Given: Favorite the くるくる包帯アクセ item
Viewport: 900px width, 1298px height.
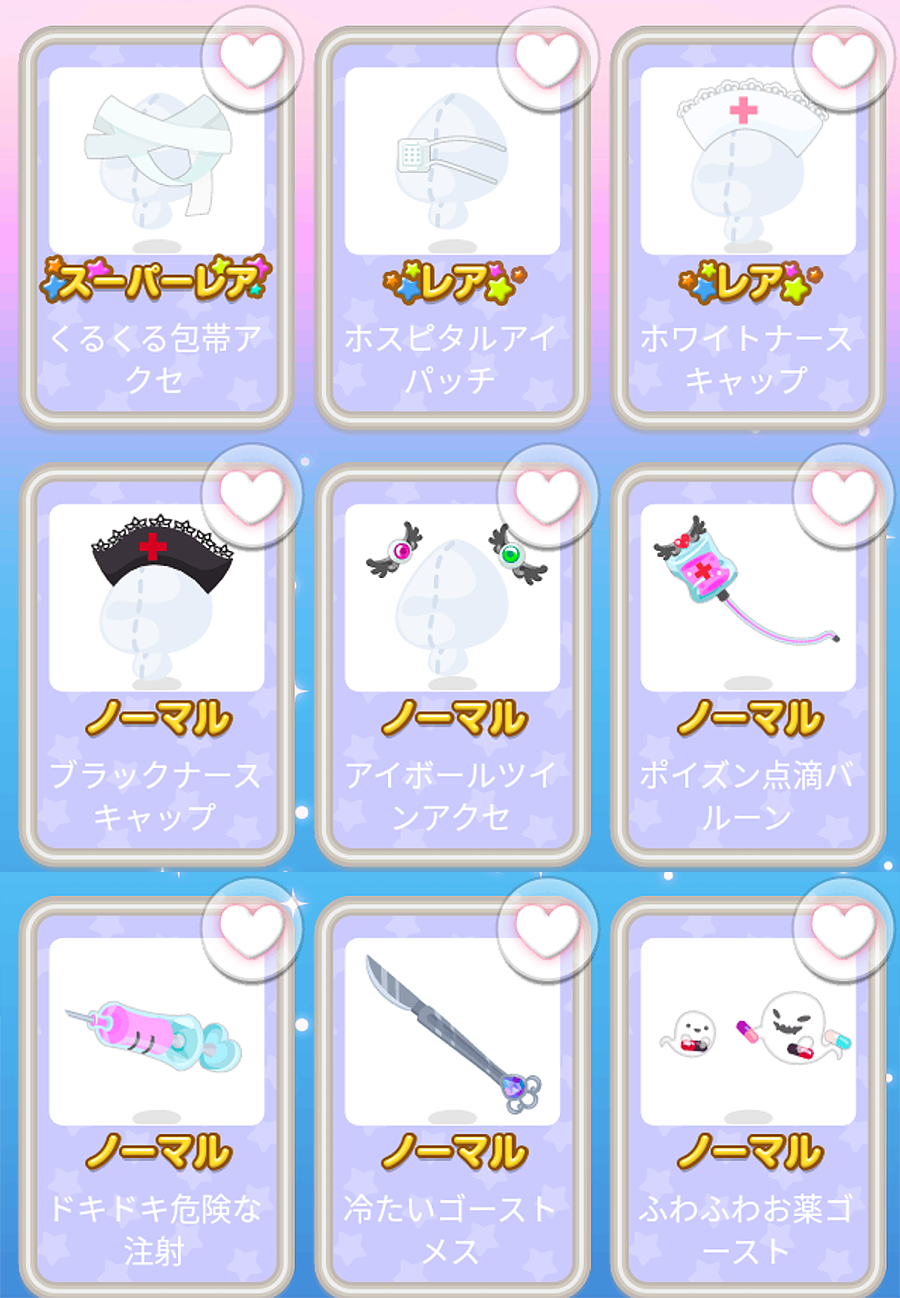Looking at the screenshot, I should click(x=251, y=59).
